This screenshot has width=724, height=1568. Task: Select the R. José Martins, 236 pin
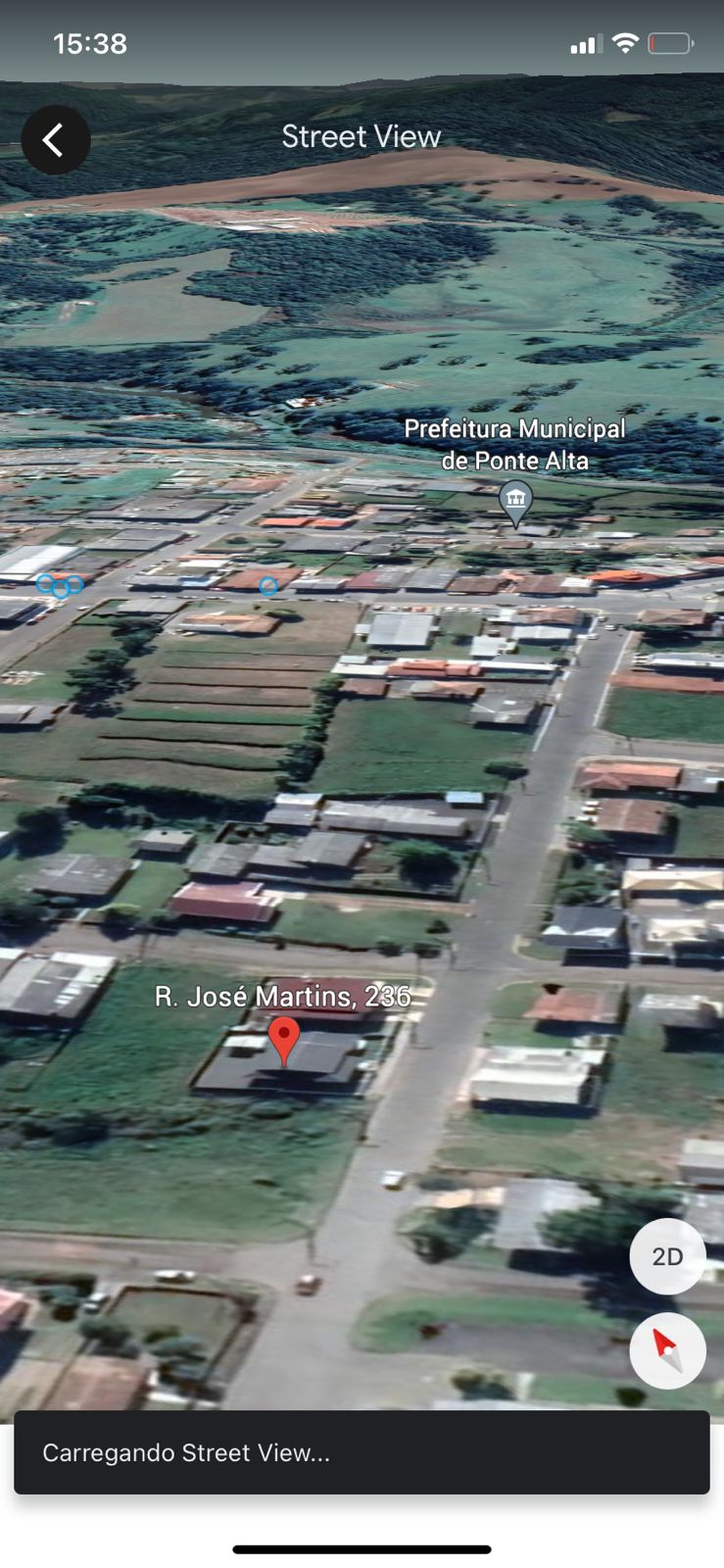click(x=284, y=1039)
